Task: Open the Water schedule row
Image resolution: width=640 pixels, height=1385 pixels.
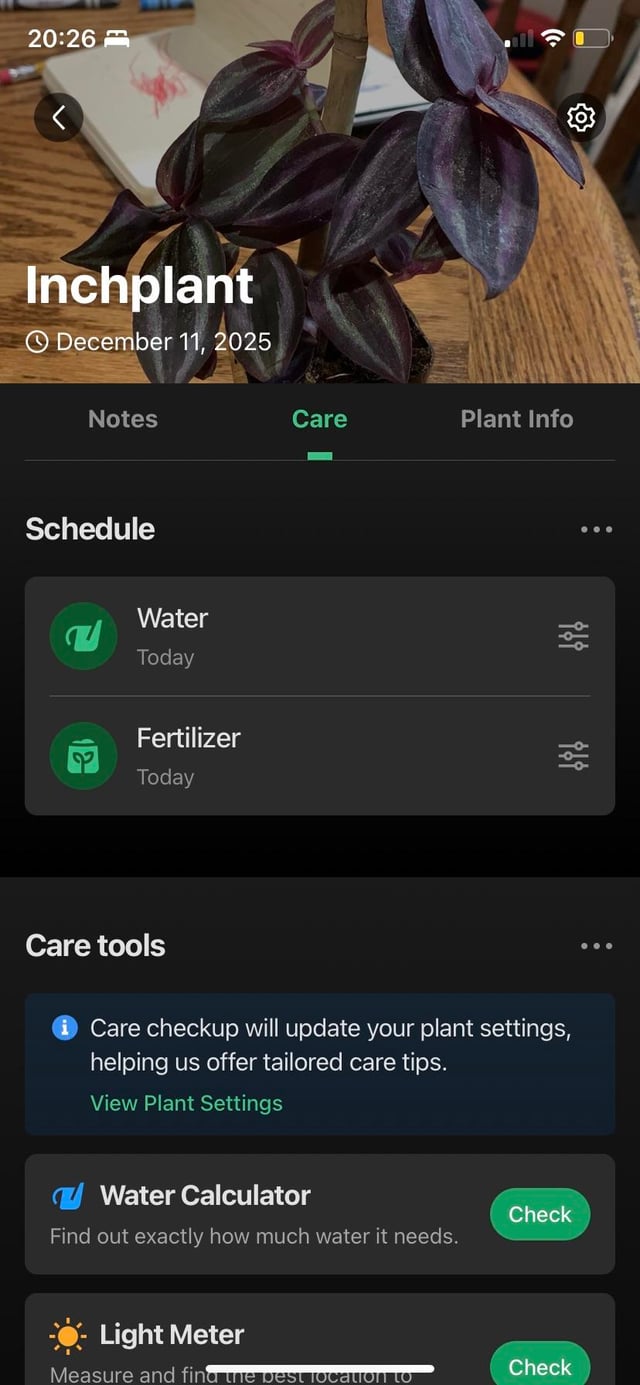Action: [x=300, y=636]
